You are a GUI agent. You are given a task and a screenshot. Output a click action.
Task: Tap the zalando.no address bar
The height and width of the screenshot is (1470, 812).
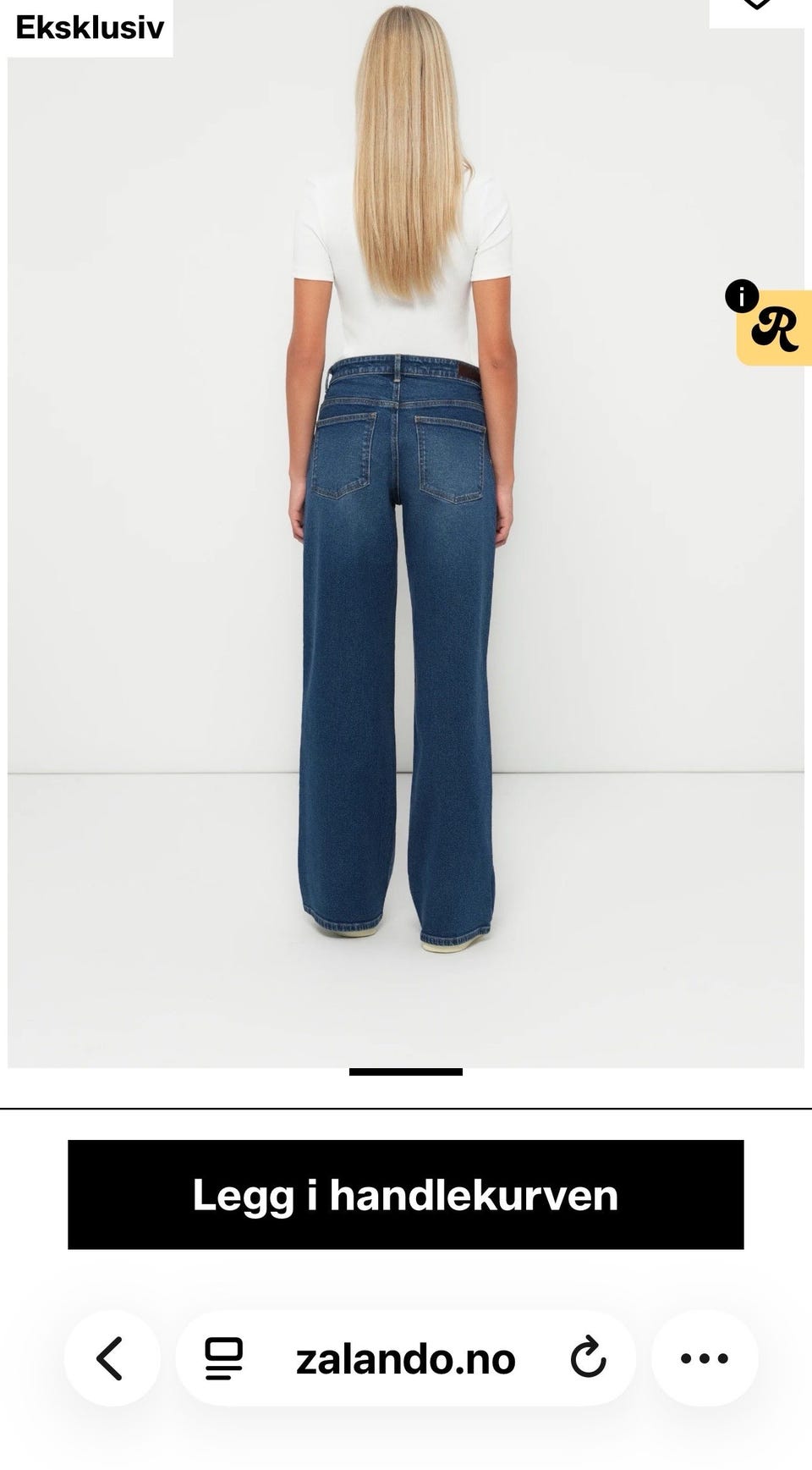pos(405,1358)
